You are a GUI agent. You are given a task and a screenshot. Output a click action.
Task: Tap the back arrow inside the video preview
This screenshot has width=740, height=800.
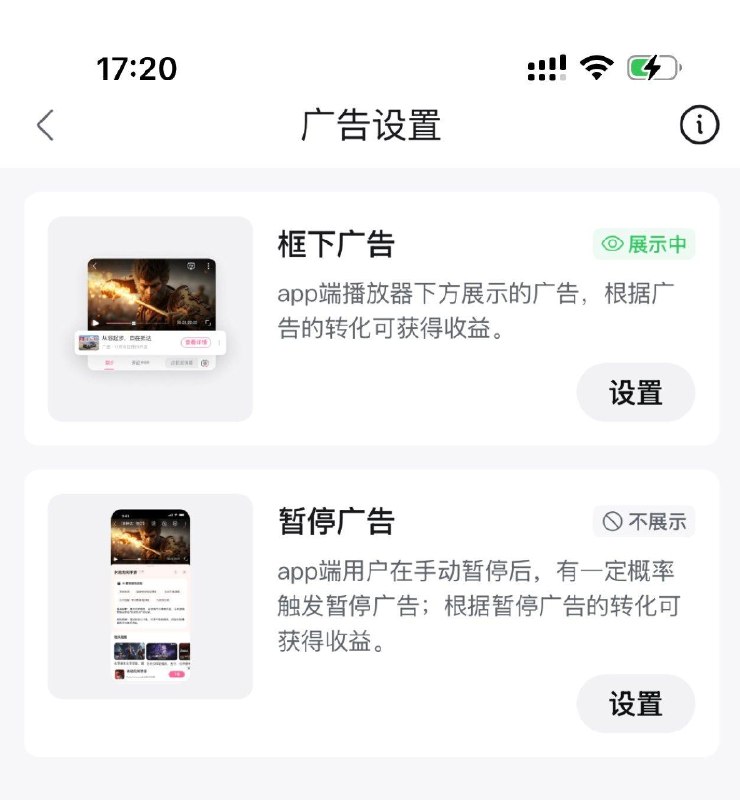pos(95,265)
